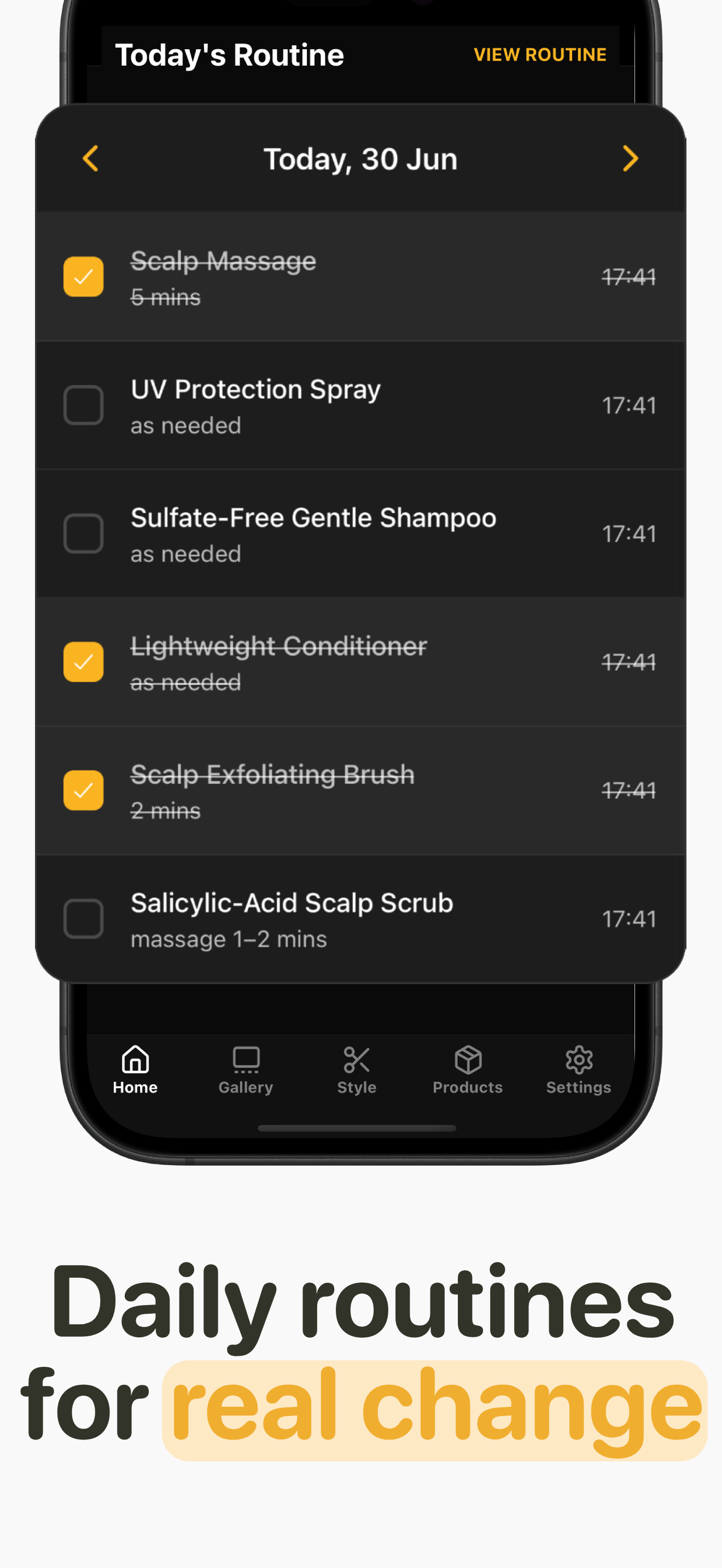Uncheck the Lightweight Conditioner task
The image size is (722, 1568).
[x=83, y=662]
